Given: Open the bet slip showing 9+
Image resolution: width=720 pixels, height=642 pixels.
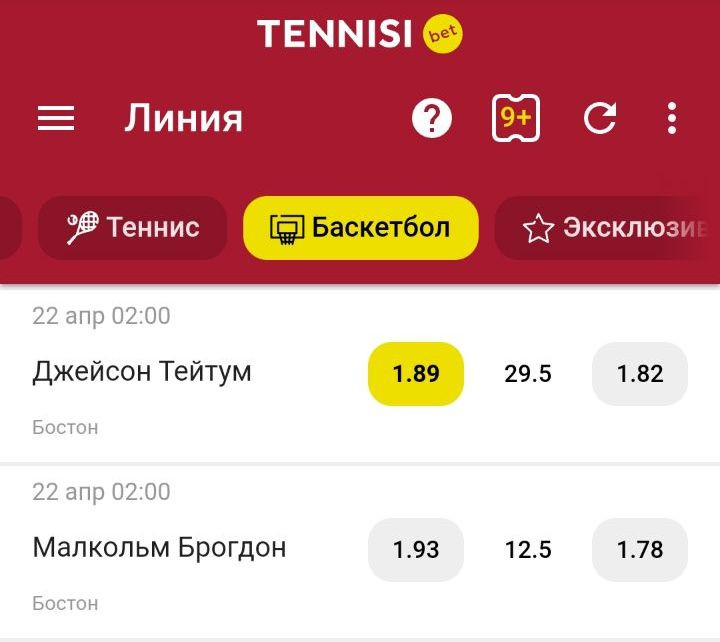Looking at the screenshot, I should click(x=516, y=119).
